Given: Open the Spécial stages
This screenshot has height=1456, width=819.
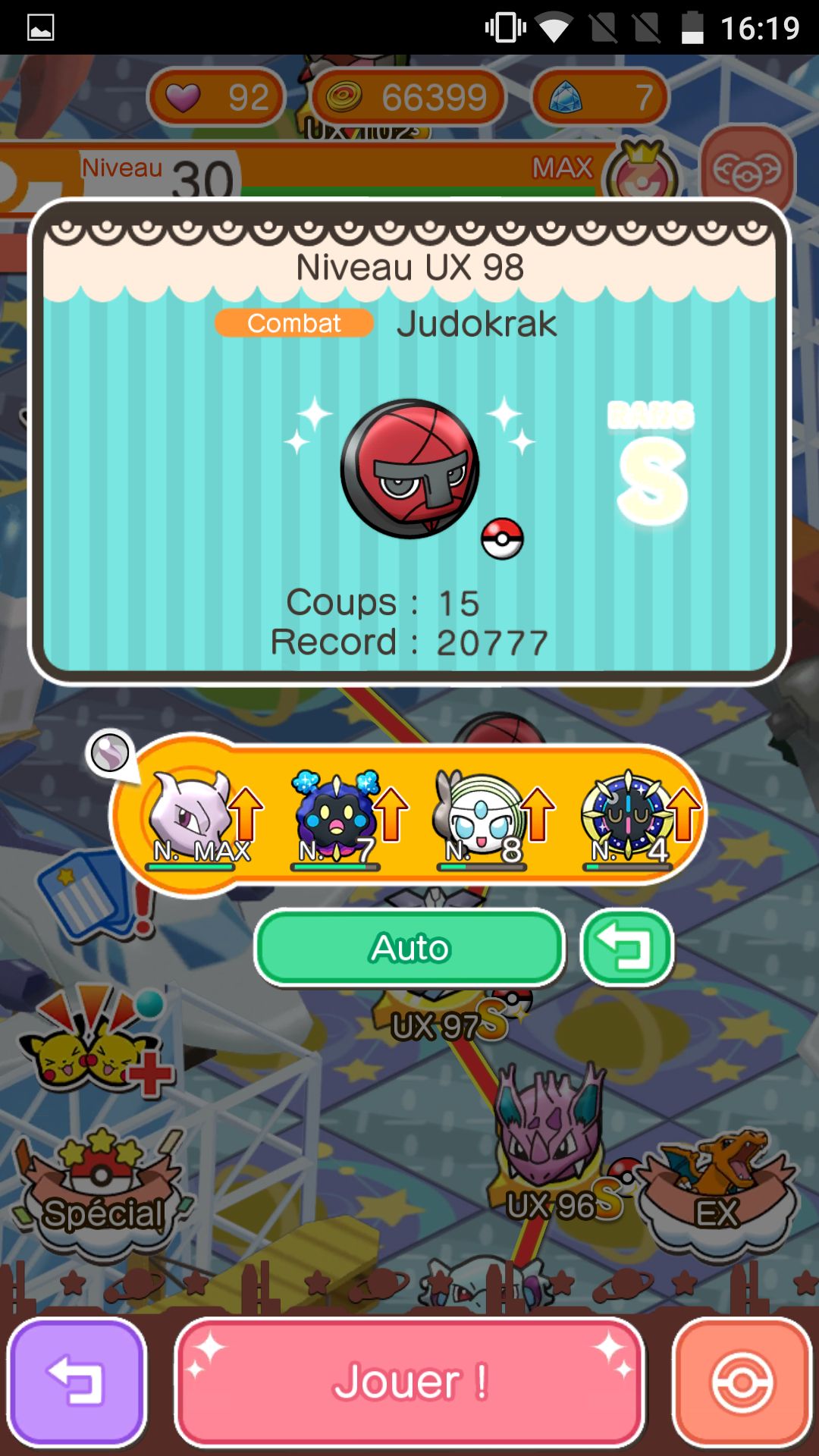Looking at the screenshot, I should point(102,1191).
